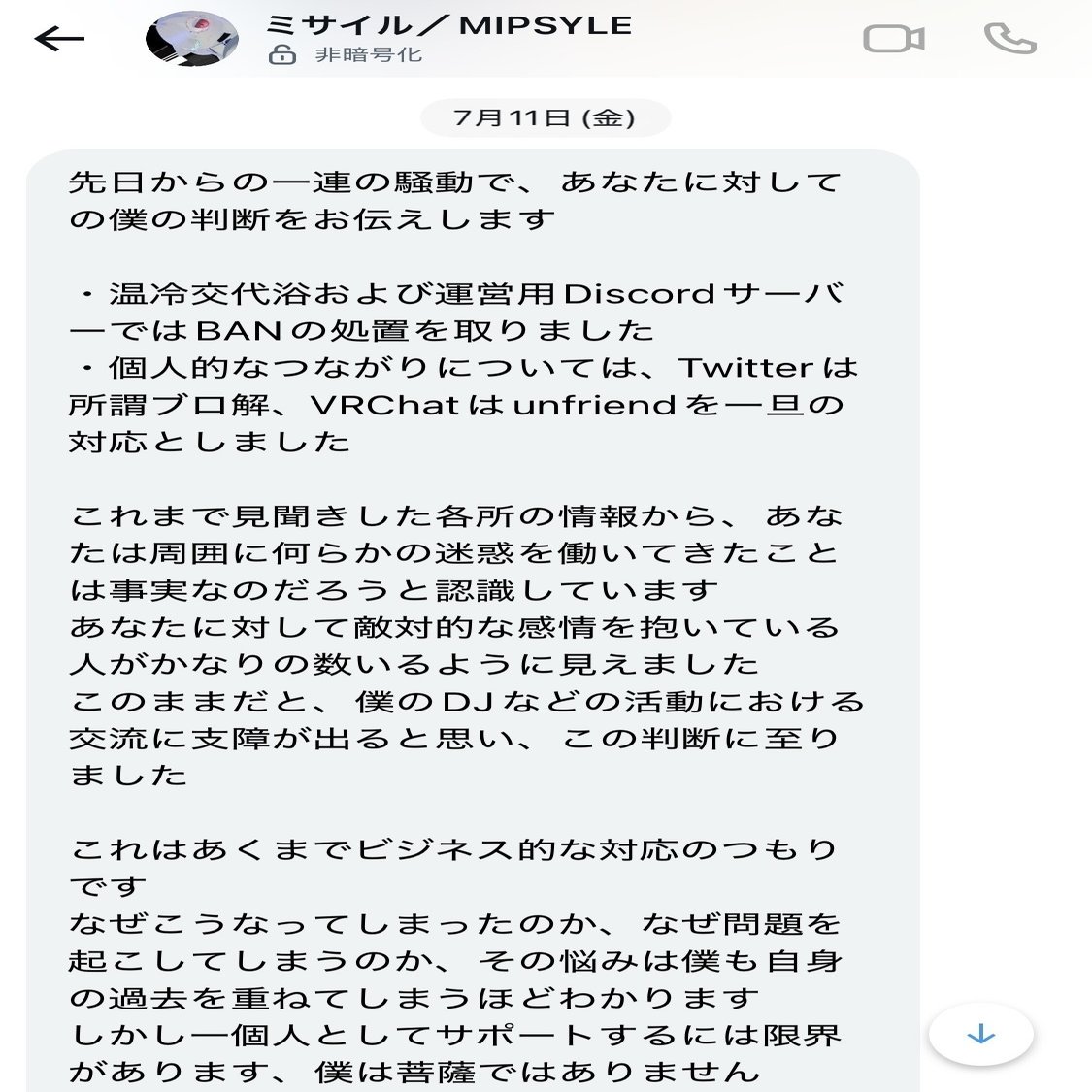1092x1092 pixels.
Task: Jump to the latest message
Action: coord(980,1035)
